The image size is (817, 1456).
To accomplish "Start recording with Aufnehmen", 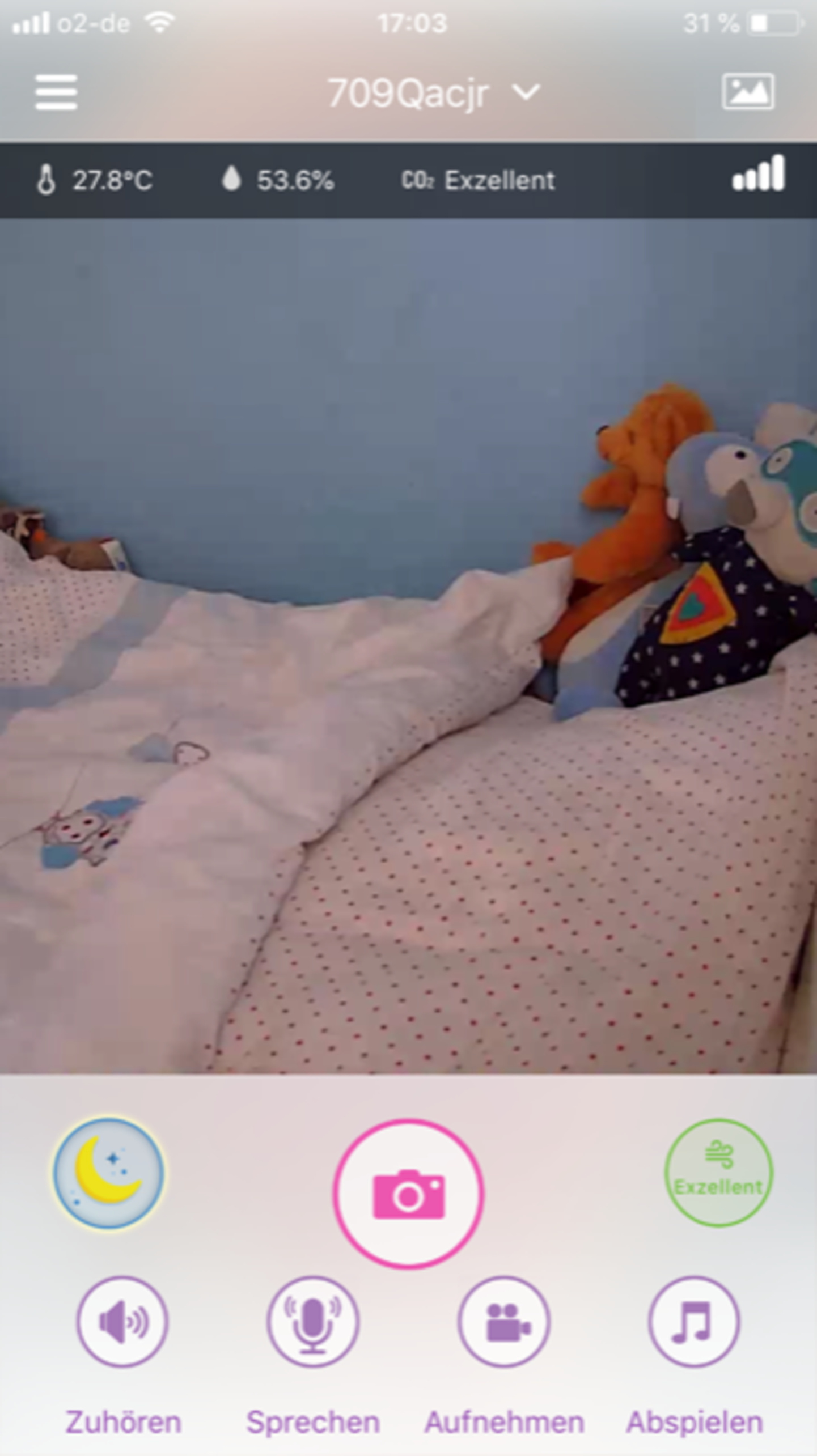I will coord(503,1322).
